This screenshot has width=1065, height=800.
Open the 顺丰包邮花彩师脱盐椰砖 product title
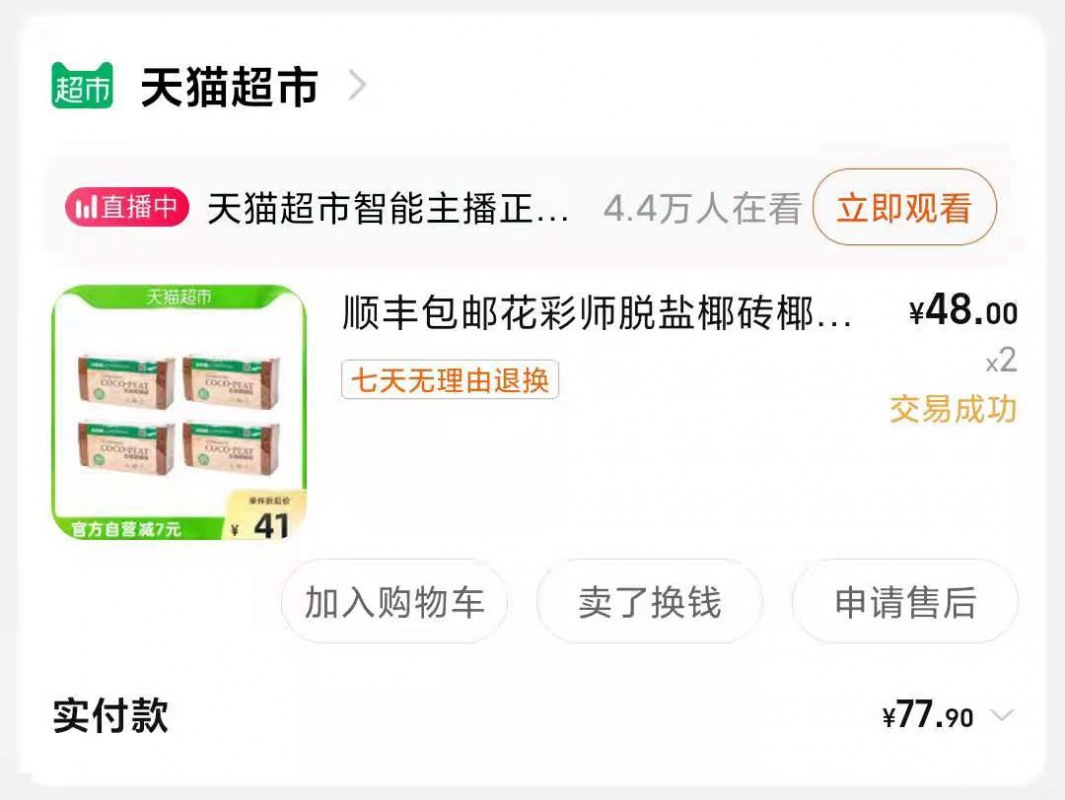597,313
